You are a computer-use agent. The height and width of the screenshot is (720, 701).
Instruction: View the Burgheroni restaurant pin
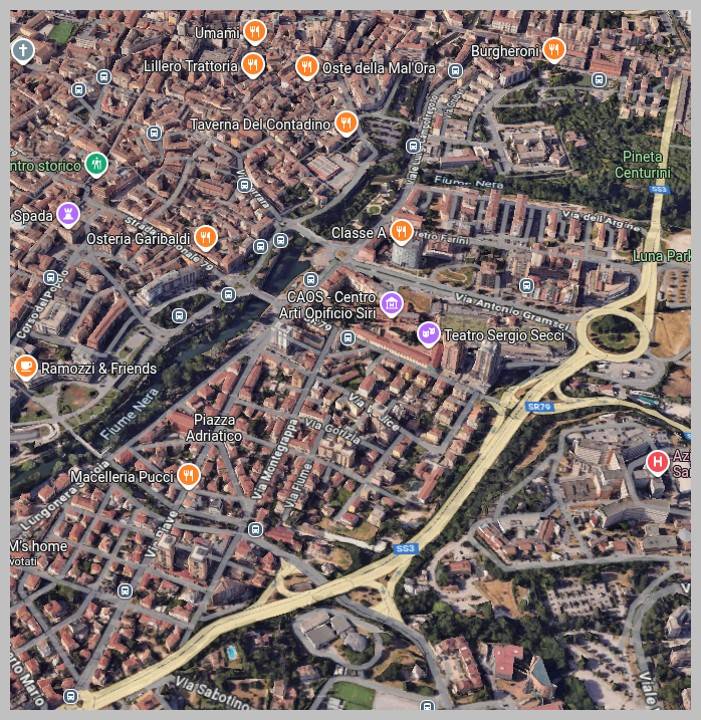point(554,49)
